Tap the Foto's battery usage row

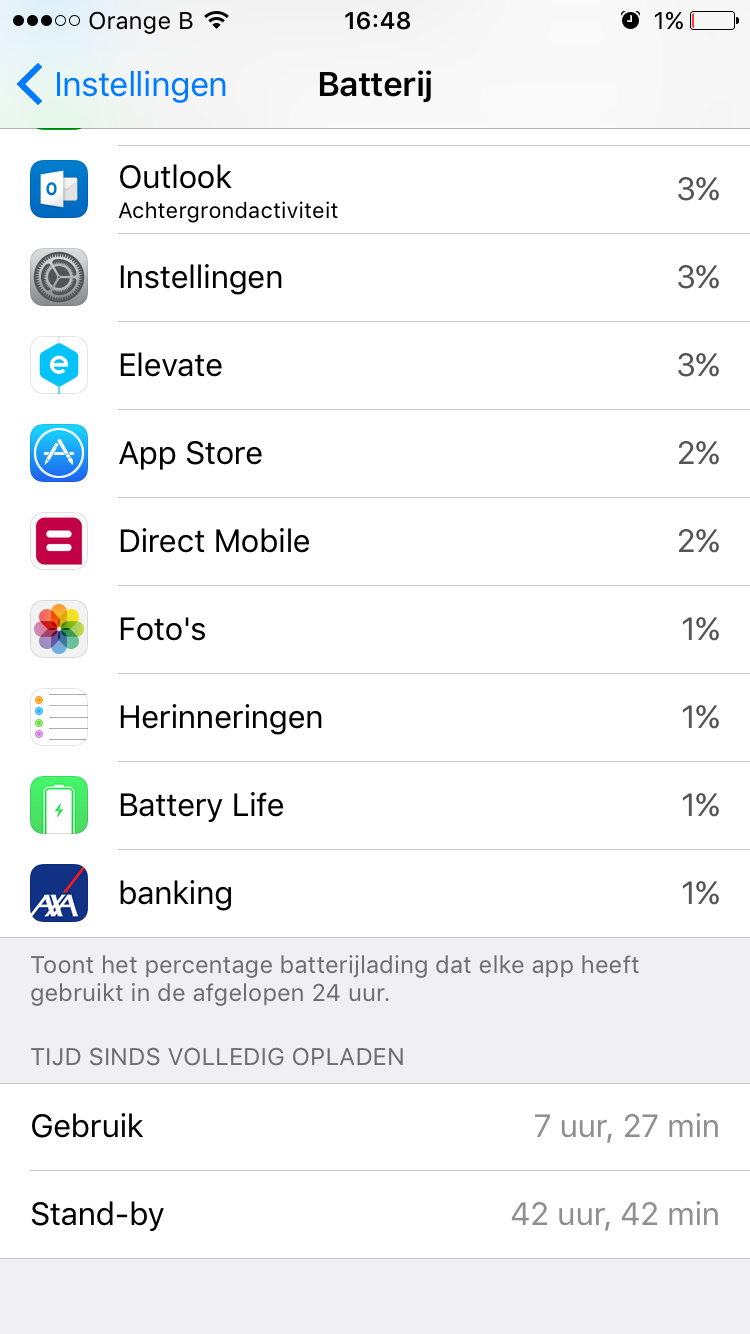(x=375, y=630)
